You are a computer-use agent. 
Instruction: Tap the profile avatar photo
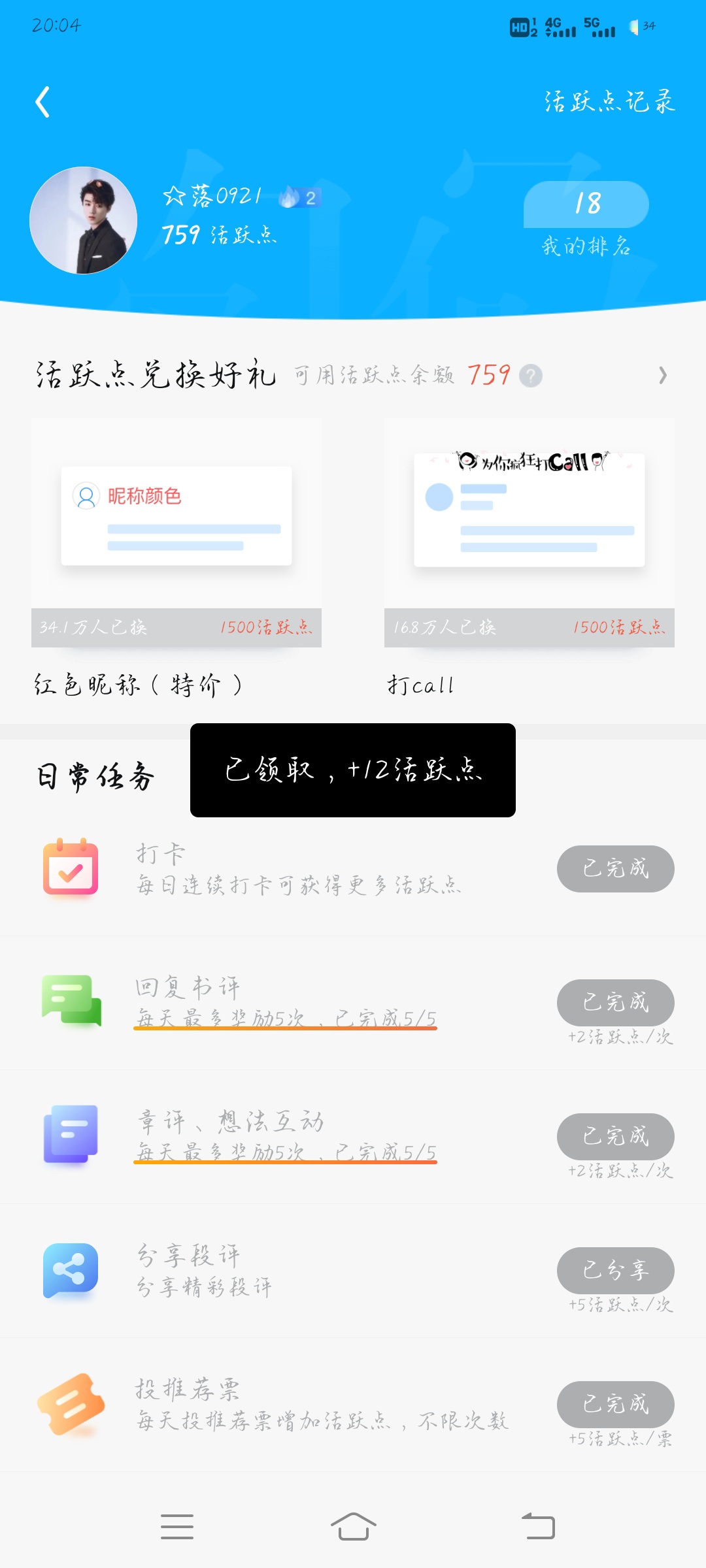[x=83, y=220]
